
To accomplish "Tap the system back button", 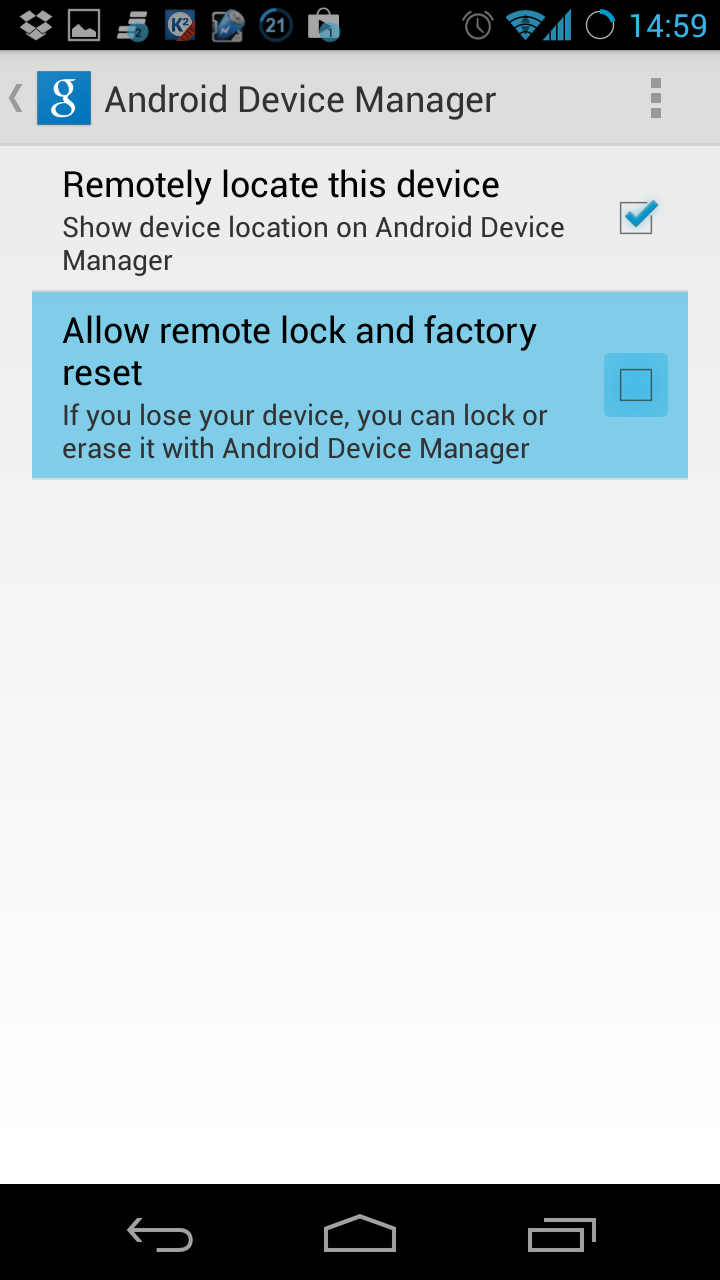I will (x=160, y=1234).
